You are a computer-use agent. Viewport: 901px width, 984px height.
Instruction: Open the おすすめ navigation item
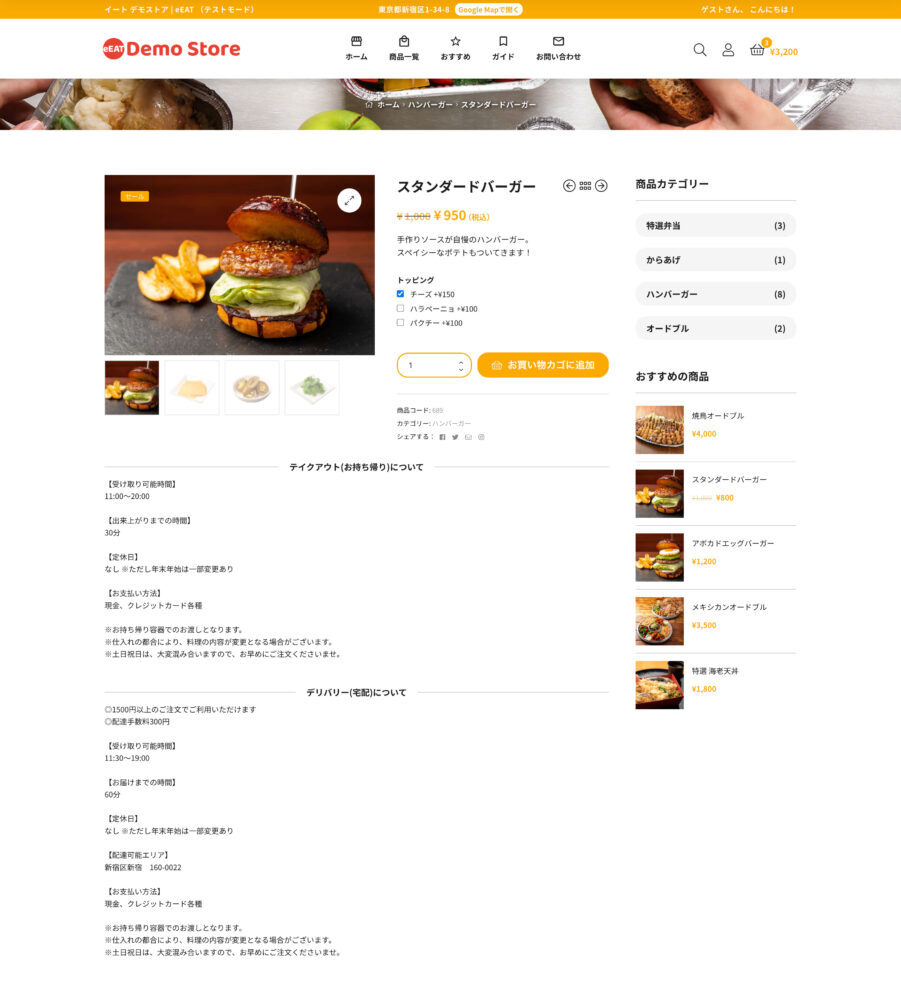tap(455, 48)
